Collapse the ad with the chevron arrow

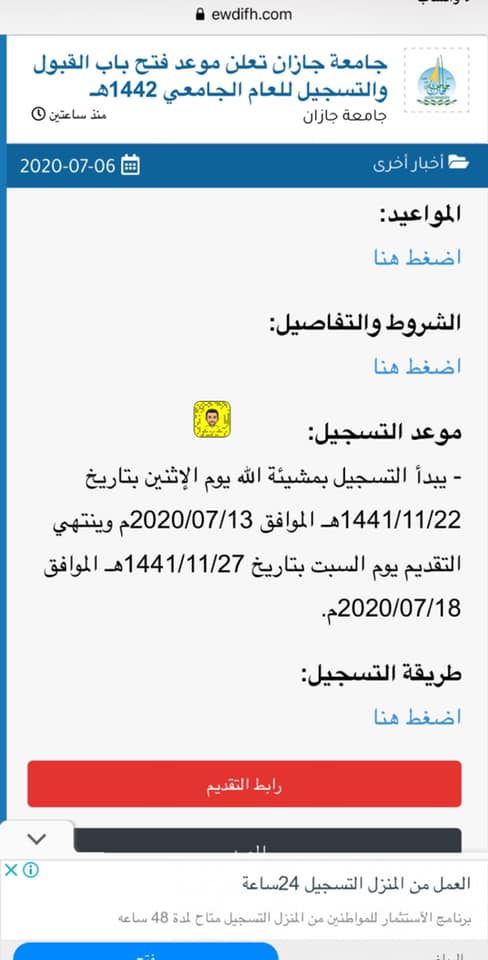pyautogui.click(x=37, y=838)
